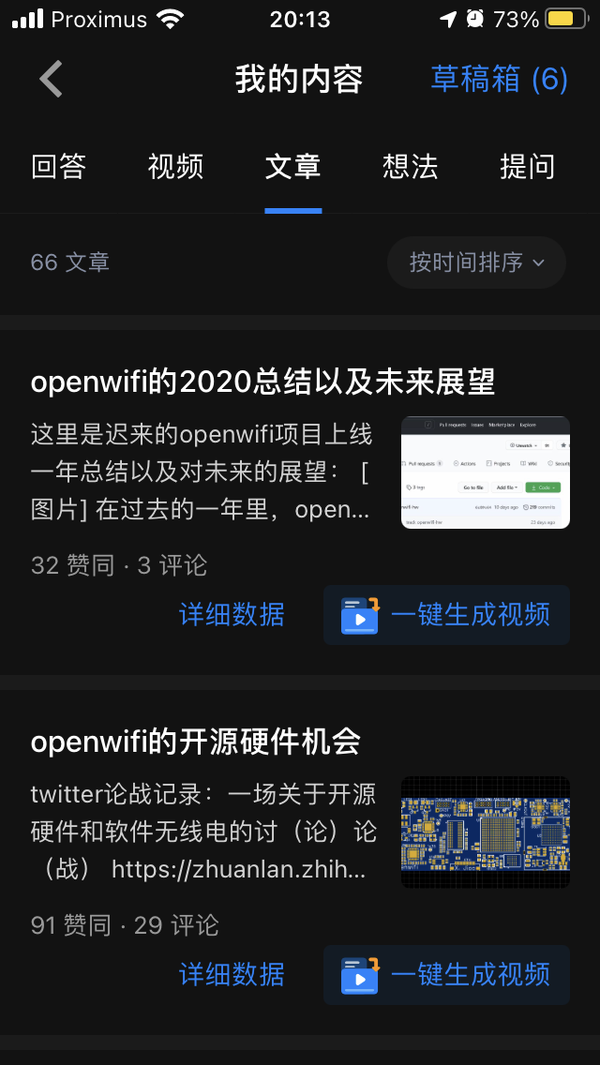Open the 草稿箱 (6) drafts box

[499, 79]
